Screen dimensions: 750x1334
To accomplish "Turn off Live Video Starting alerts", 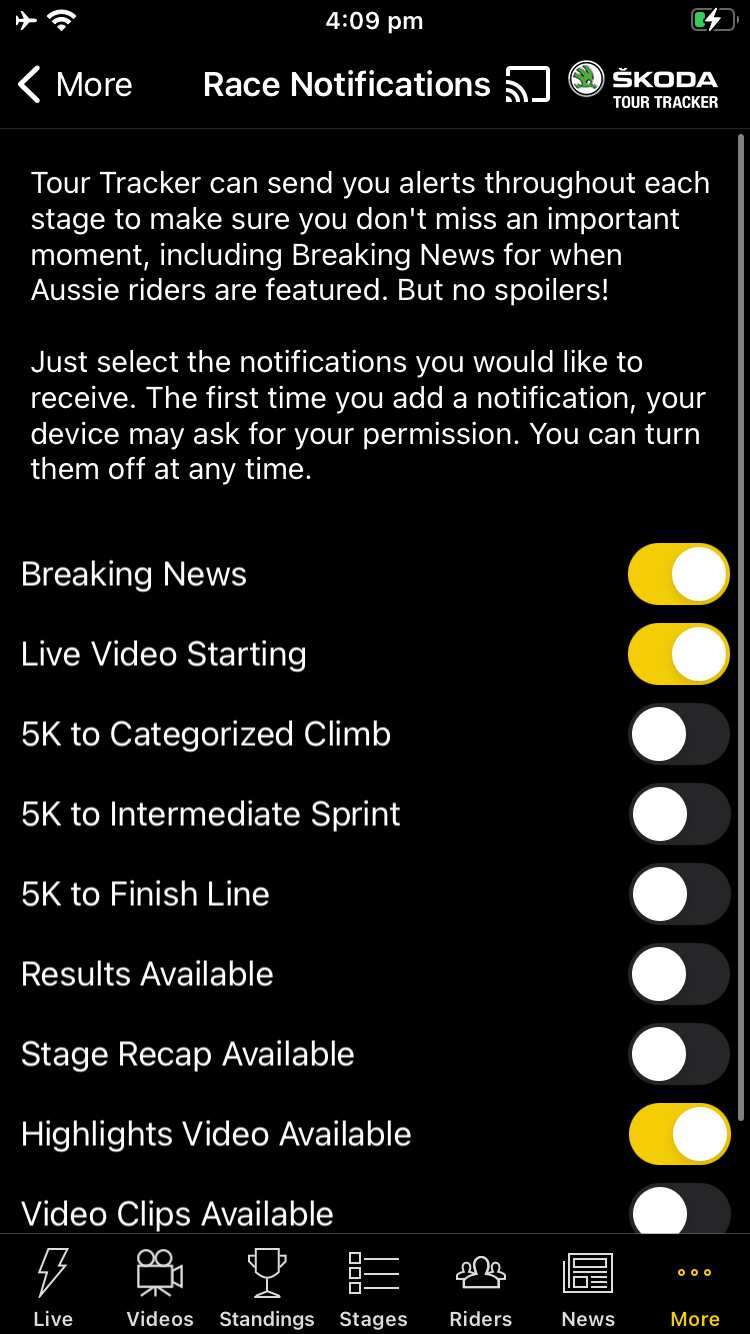I will pyautogui.click(x=678, y=654).
